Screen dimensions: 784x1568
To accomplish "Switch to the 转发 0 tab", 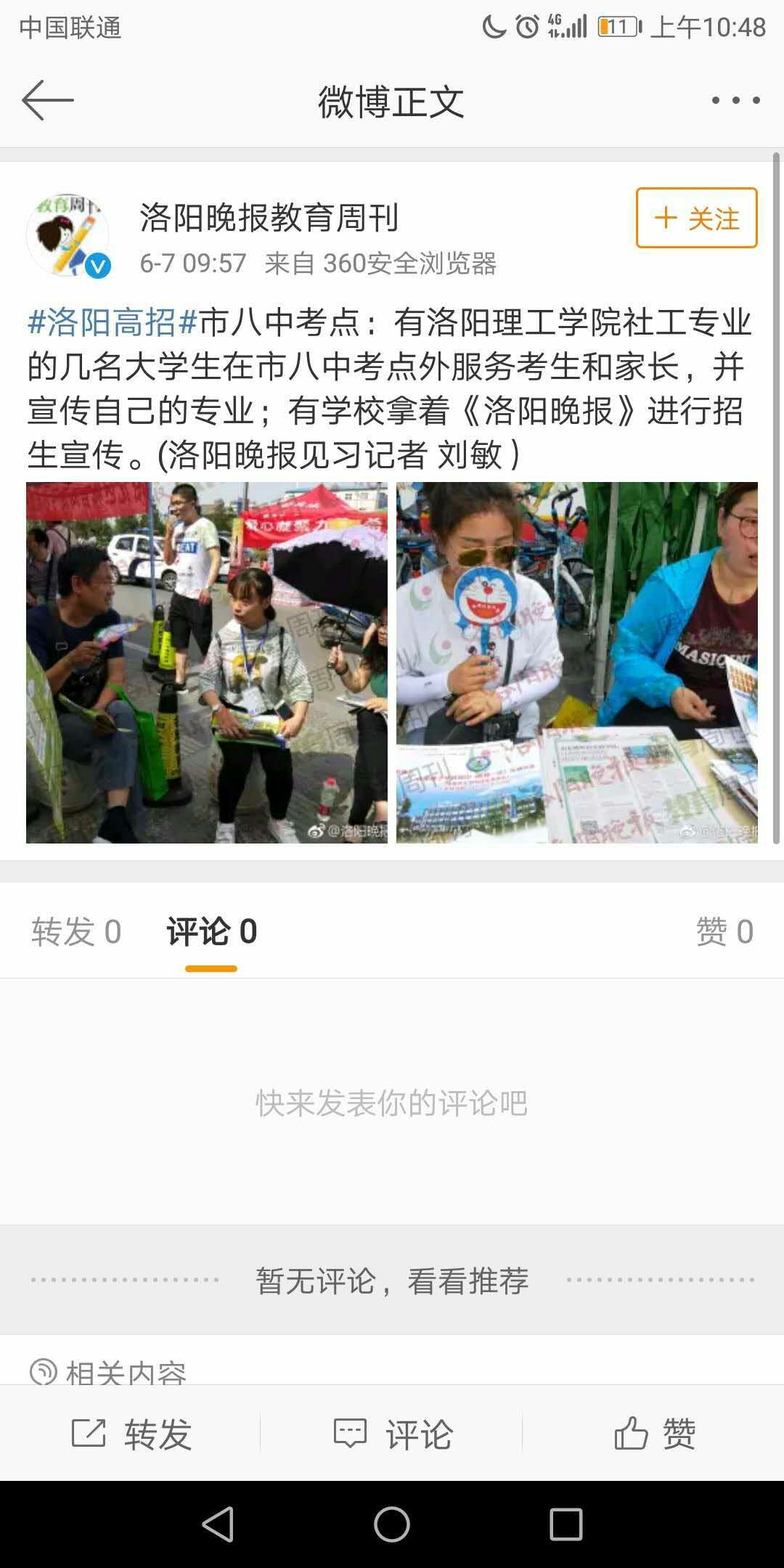I will click(x=76, y=931).
